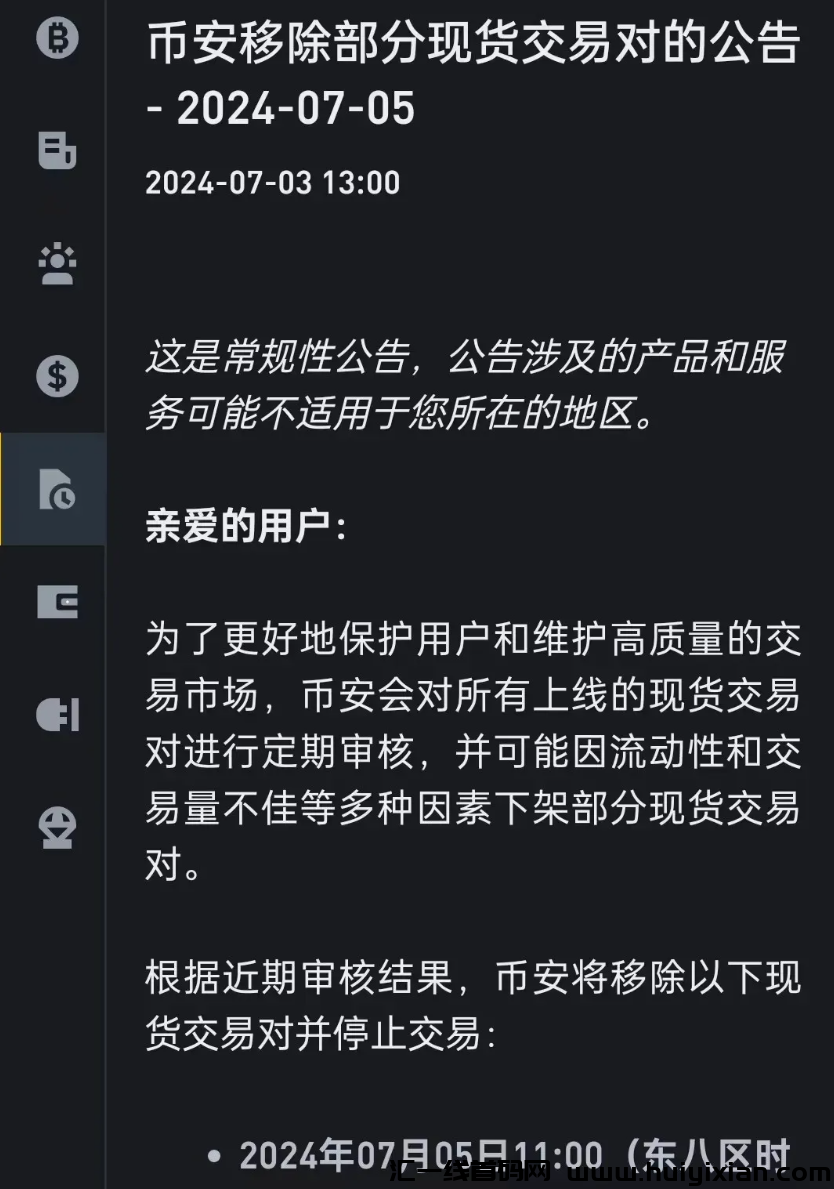Viewport: 834px width, 1189px height.
Task: Select the plug-shaped icon near the sidebar bottom
Action: click(x=57, y=715)
